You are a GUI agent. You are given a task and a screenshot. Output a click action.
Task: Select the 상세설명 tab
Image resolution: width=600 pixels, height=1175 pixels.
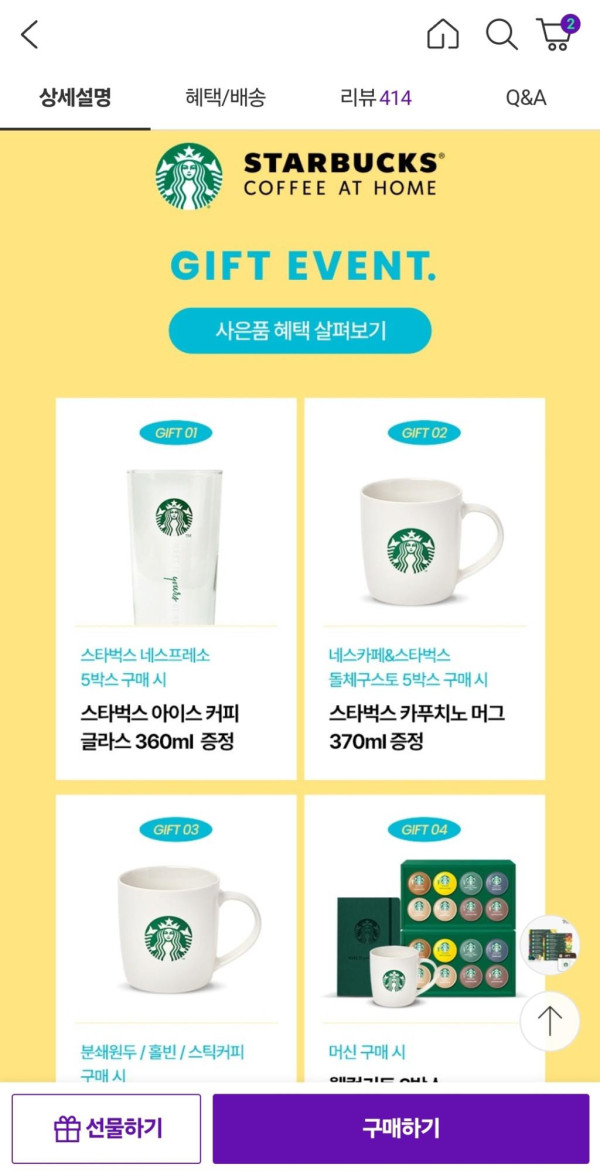pyautogui.click(x=75, y=98)
